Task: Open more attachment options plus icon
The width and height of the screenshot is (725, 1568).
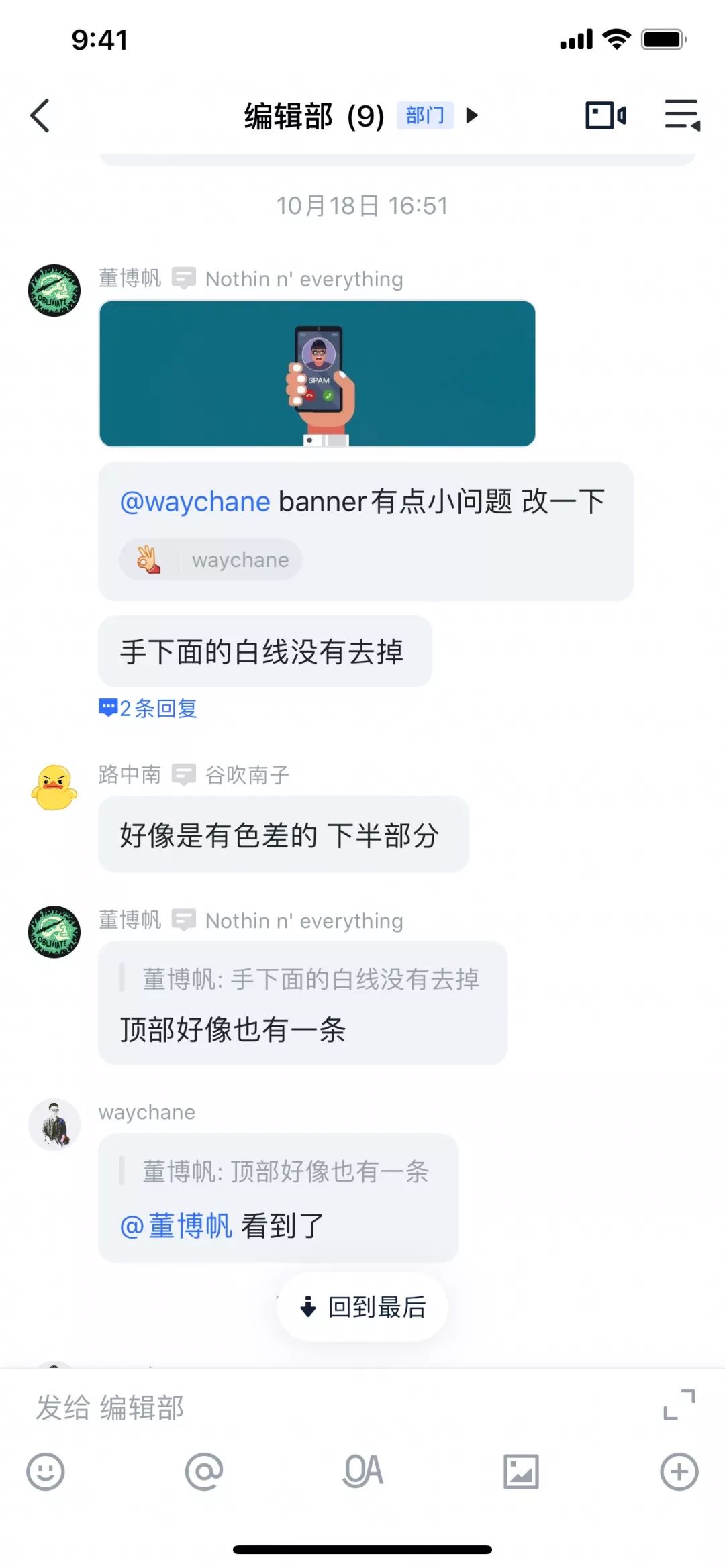Action: [x=679, y=1471]
